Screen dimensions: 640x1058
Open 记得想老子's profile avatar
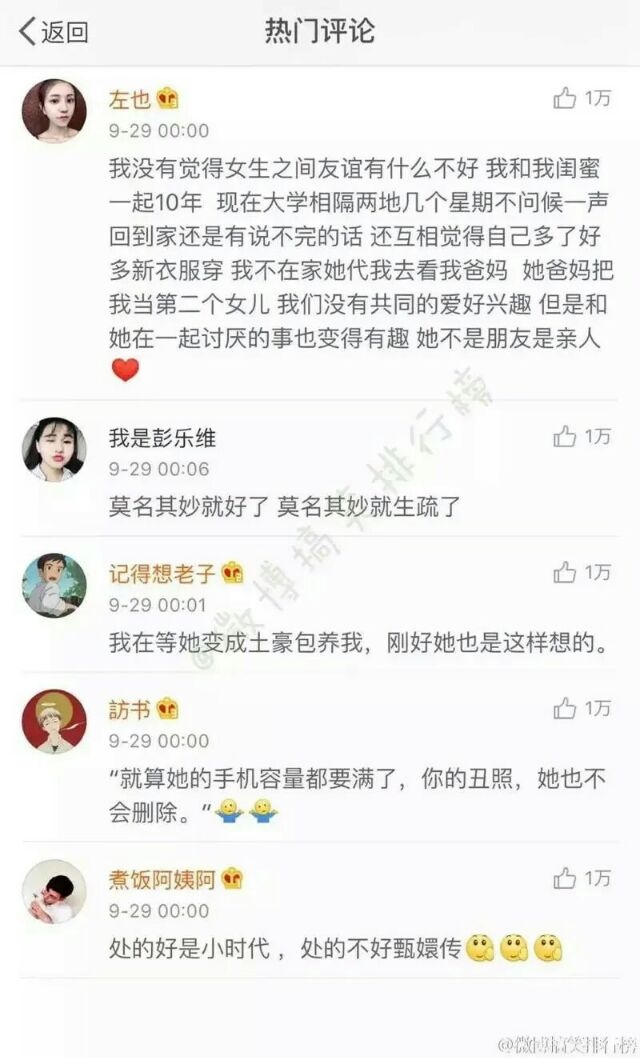(x=54, y=586)
